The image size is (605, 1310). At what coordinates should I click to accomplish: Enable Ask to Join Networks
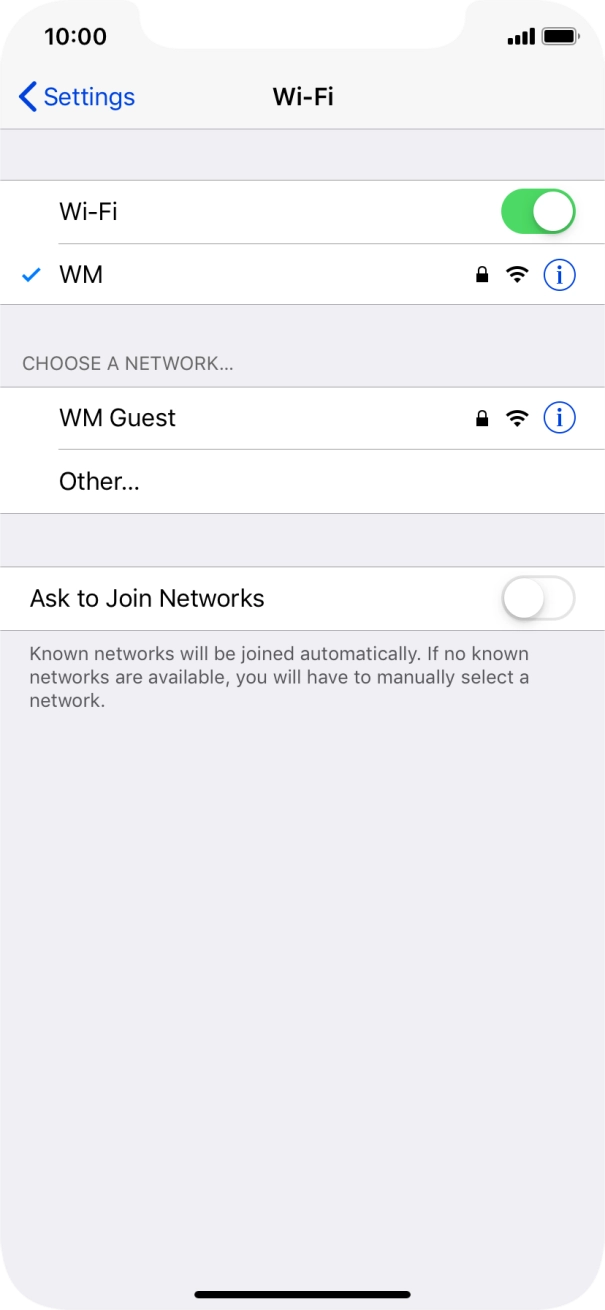(x=538, y=598)
